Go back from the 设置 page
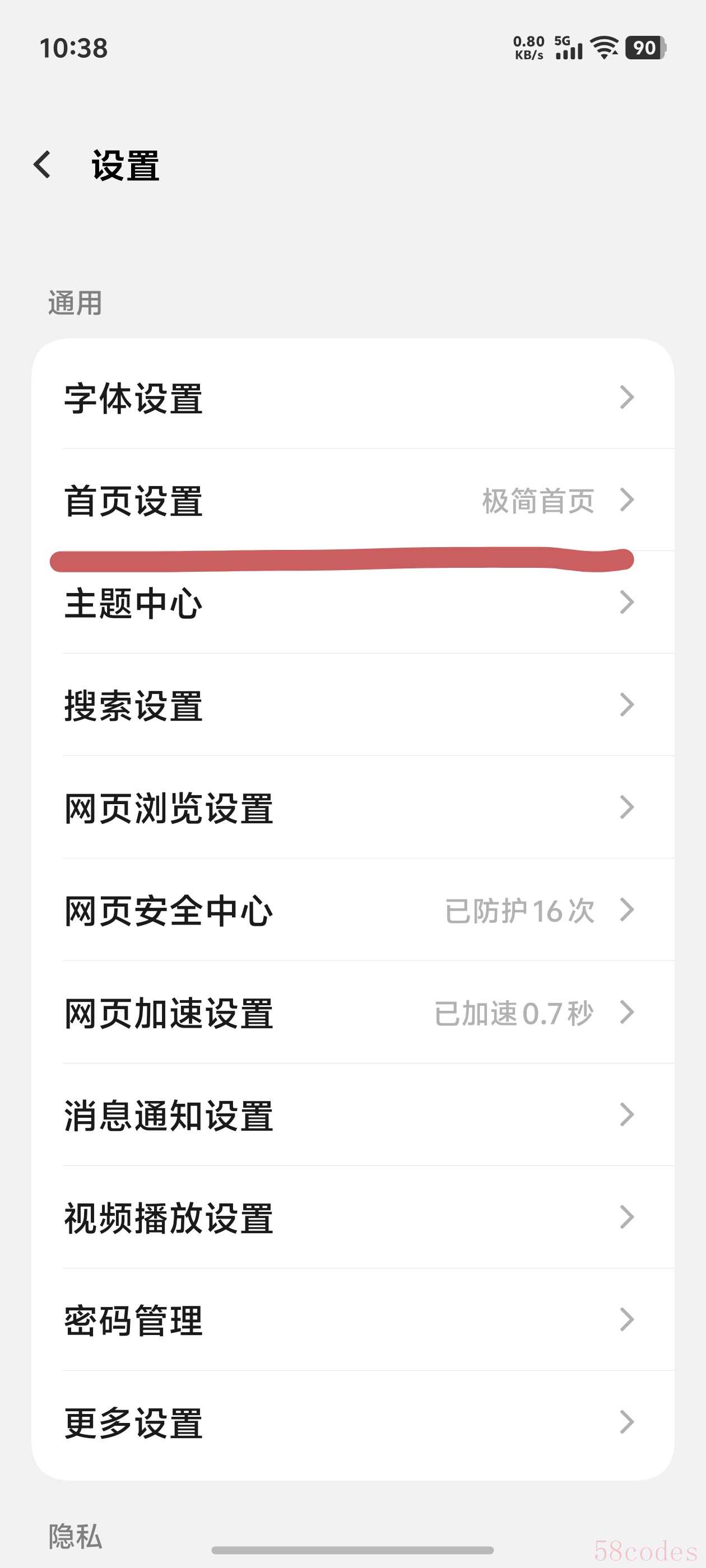The image size is (706, 1568). (x=43, y=165)
